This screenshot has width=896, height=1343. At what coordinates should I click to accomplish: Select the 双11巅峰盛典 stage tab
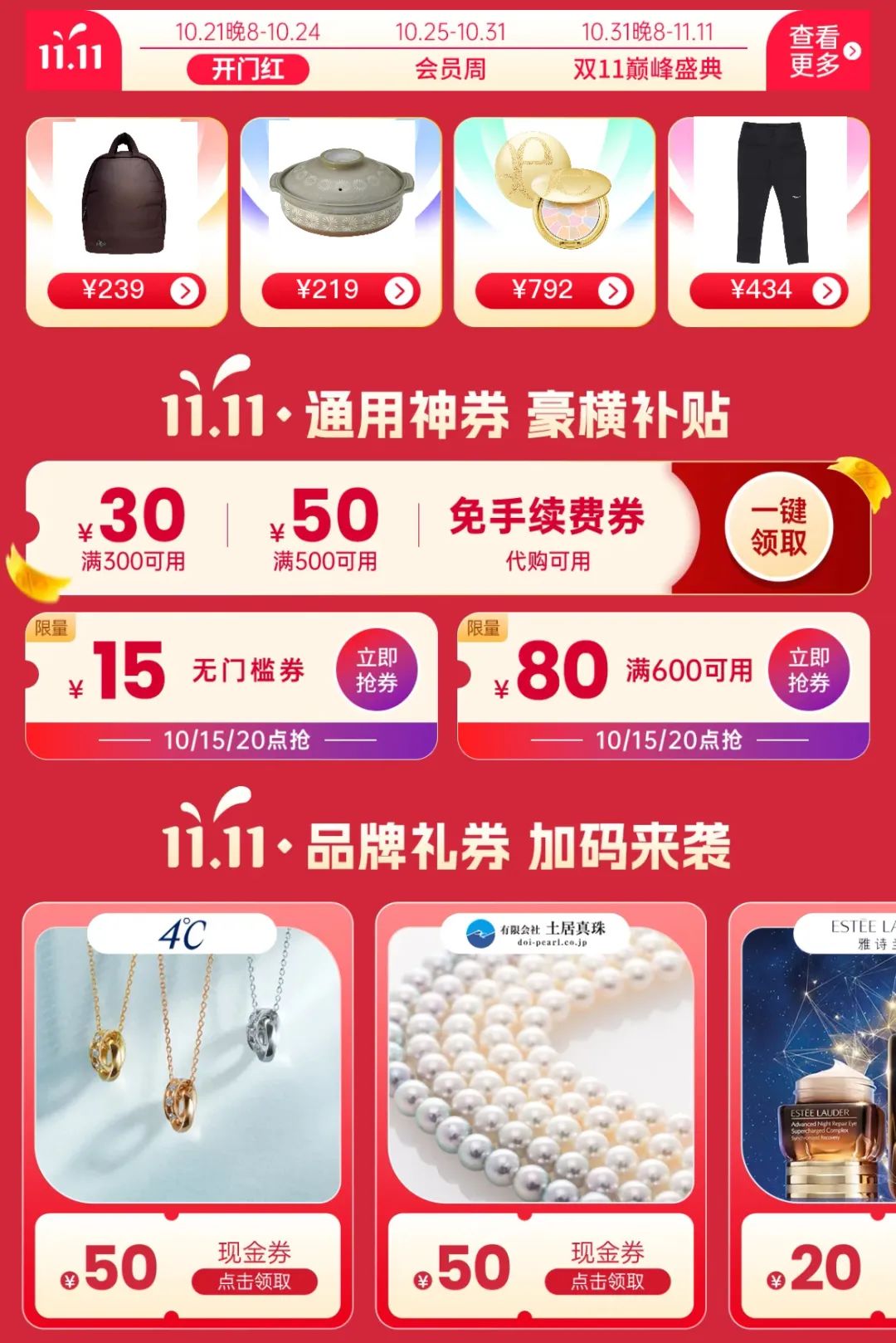[x=647, y=68]
